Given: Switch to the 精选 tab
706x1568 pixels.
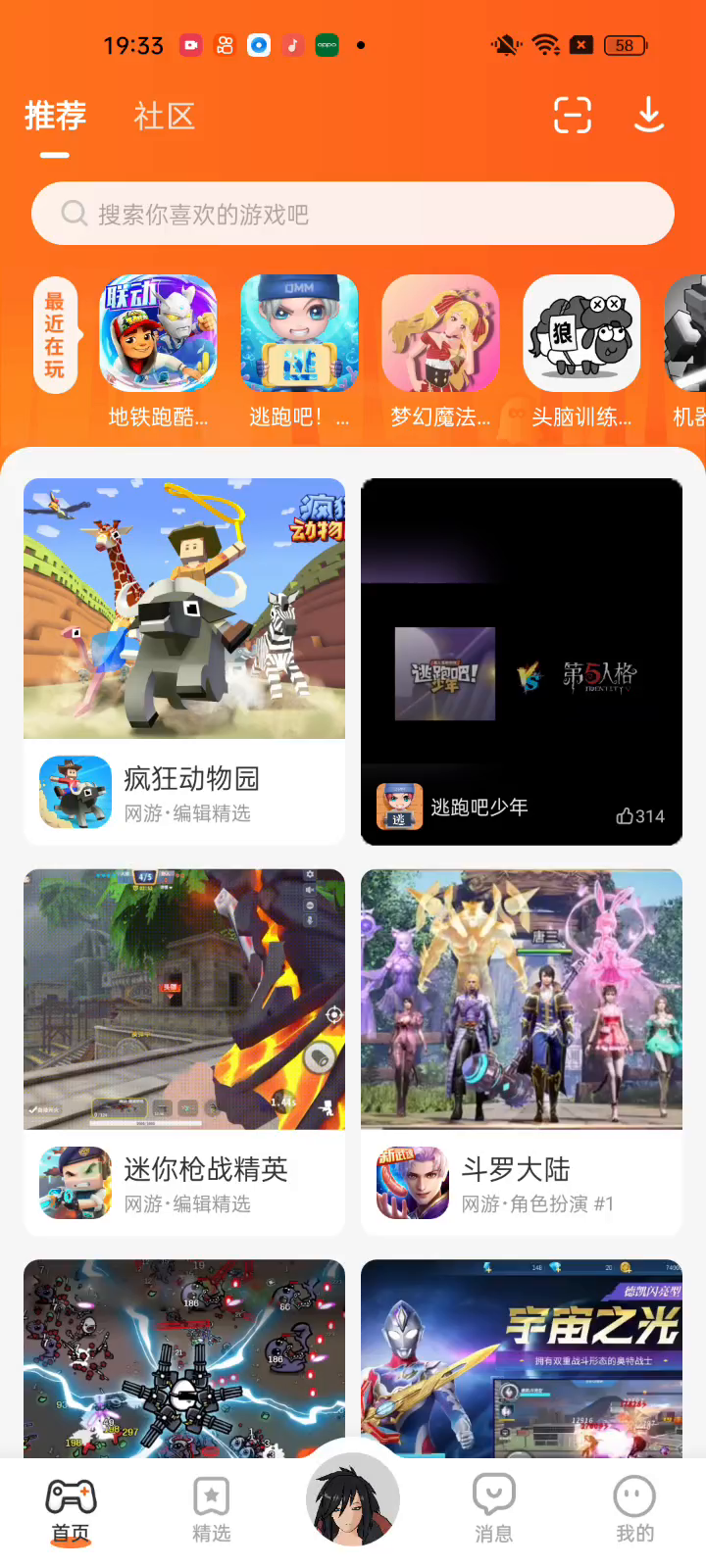Looking at the screenshot, I should click(212, 1509).
